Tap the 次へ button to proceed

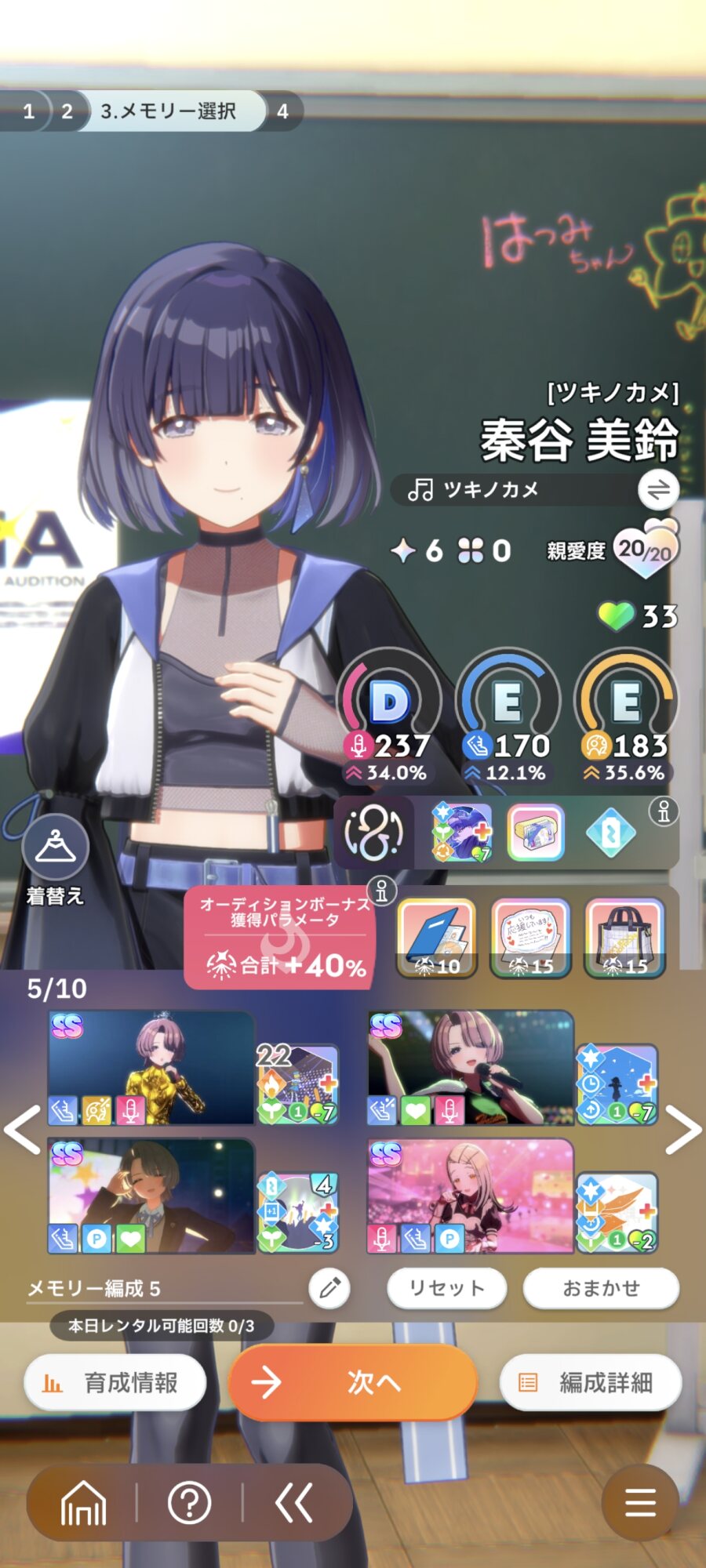coord(353,1382)
